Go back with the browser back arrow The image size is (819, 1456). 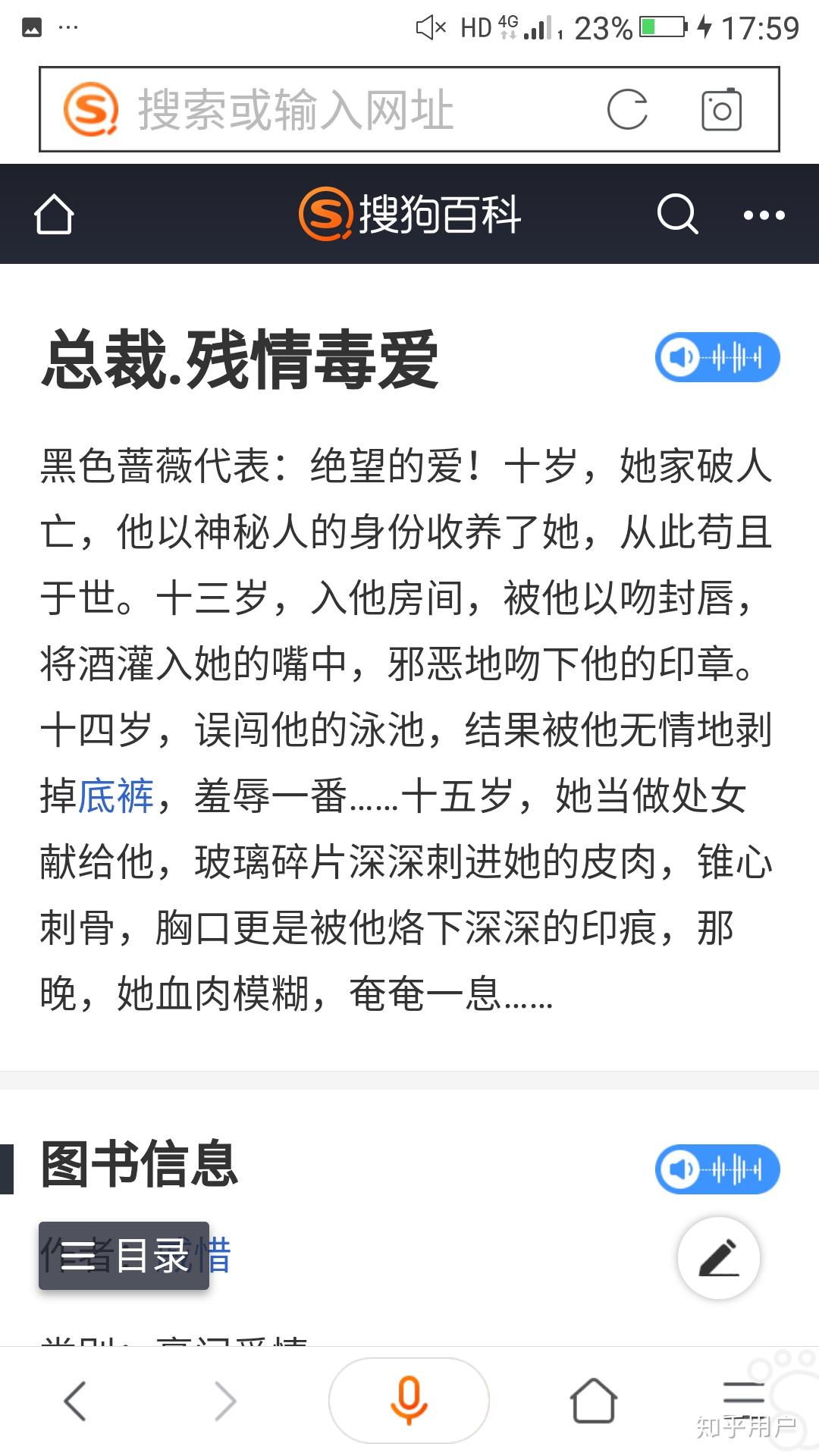pos(74,1401)
